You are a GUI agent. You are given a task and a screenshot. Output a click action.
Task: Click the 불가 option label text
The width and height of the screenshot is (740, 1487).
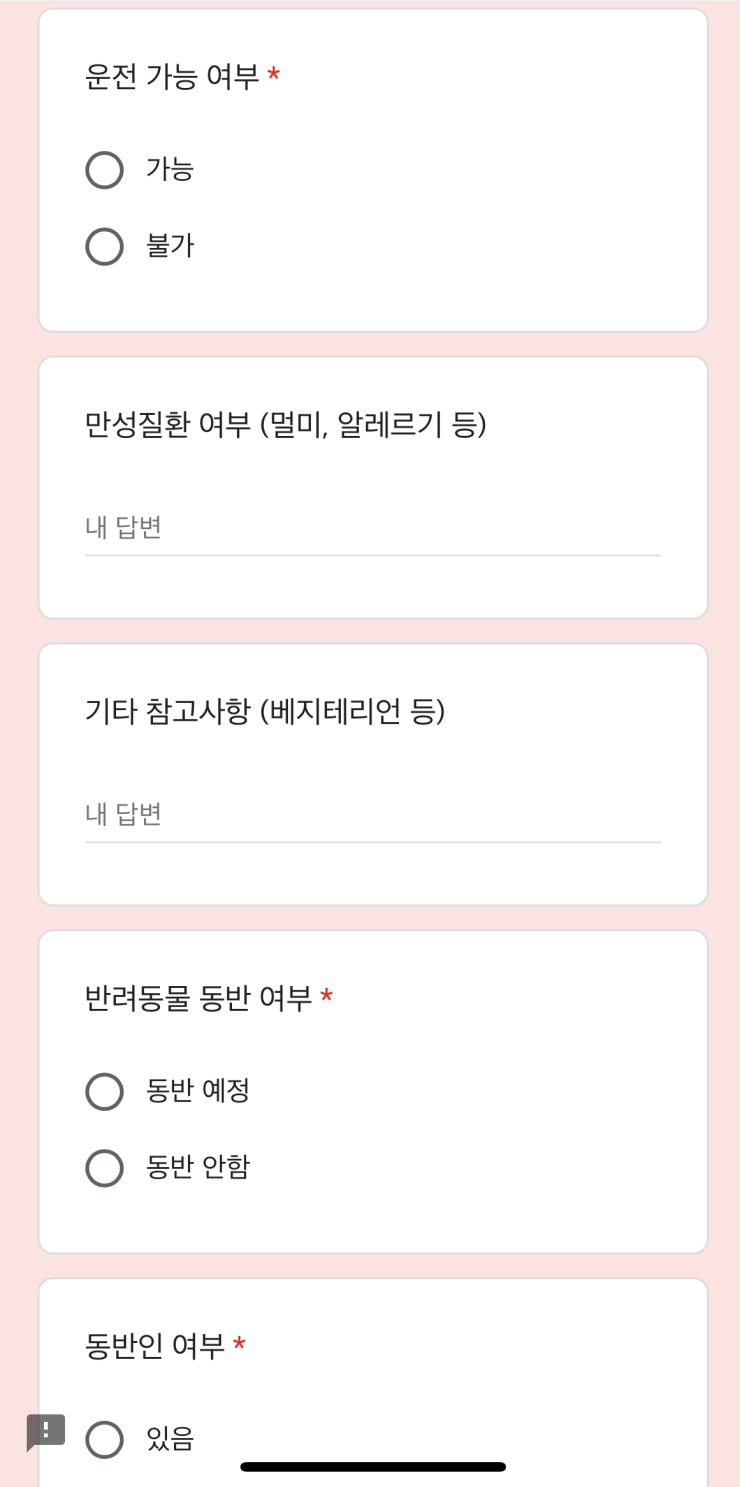click(167, 247)
